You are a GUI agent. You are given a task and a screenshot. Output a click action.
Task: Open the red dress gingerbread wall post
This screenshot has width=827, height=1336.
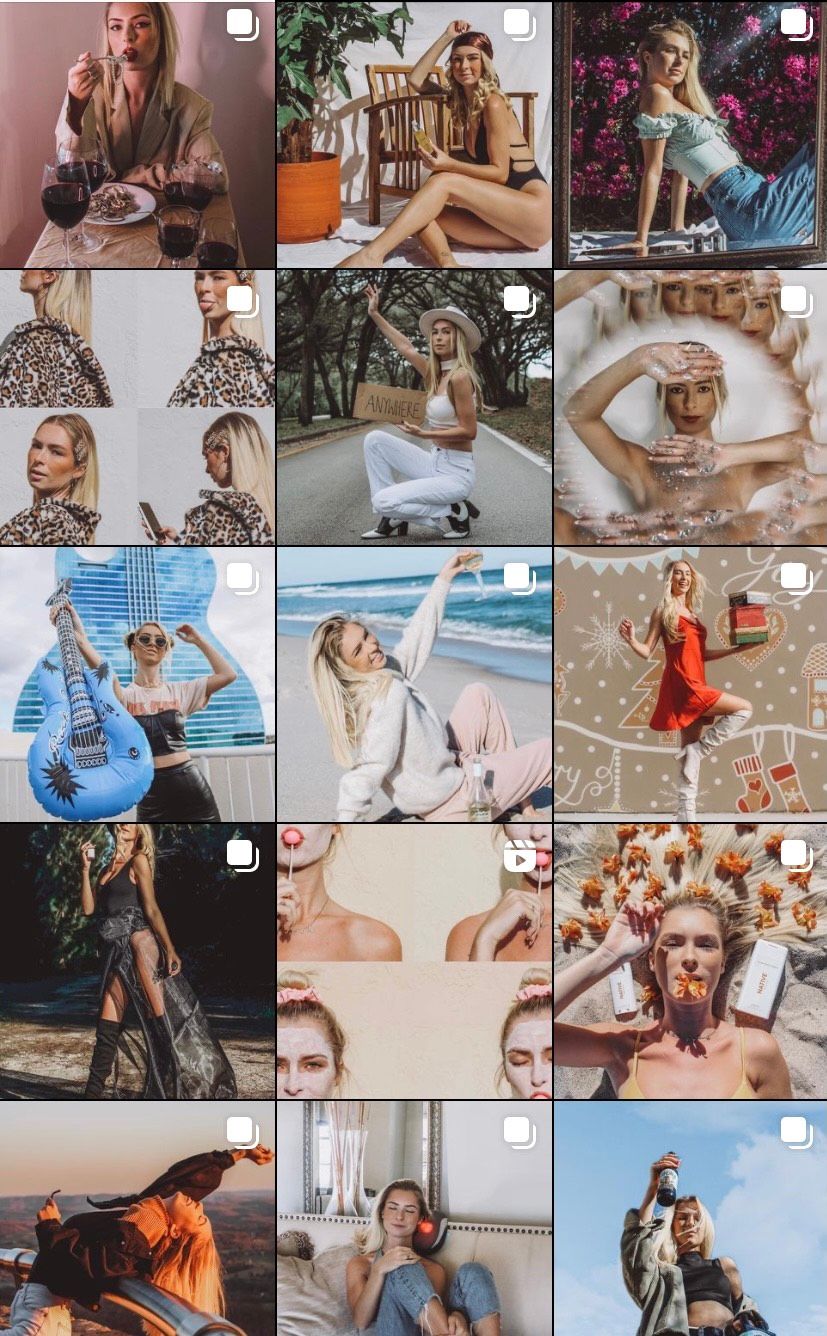690,684
